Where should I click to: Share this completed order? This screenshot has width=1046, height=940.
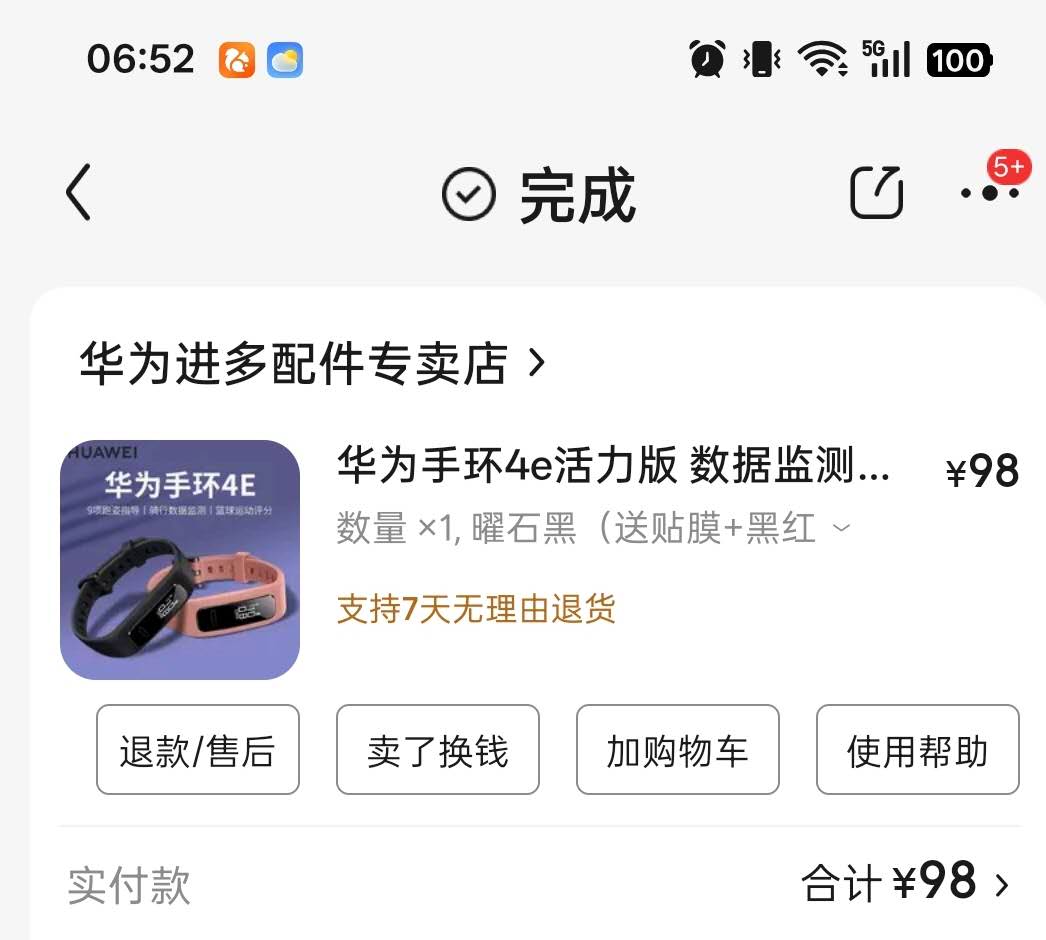[x=876, y=191]
